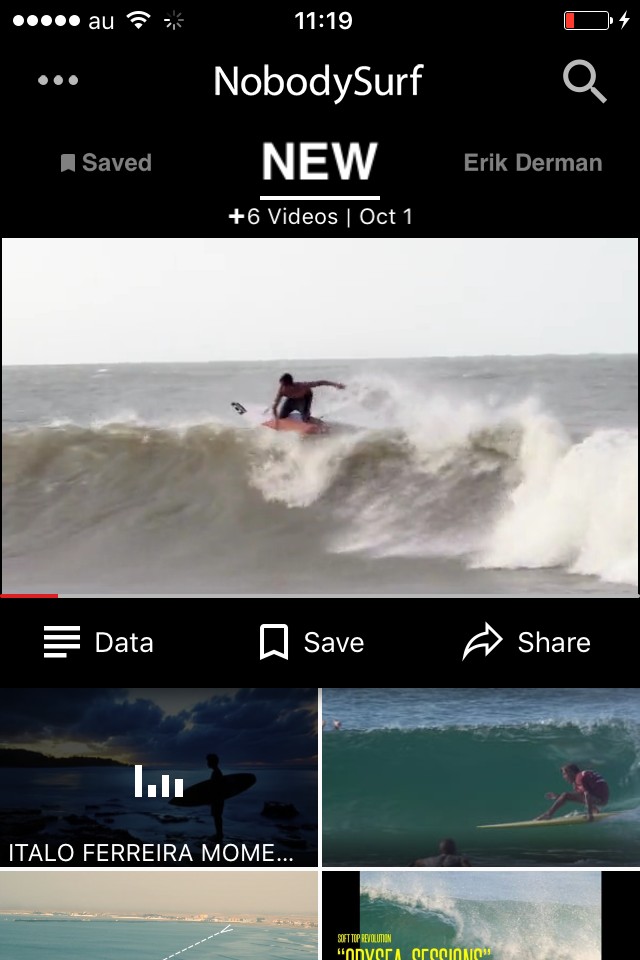Open the search magnifier
This screenshot has width=640, height=960.
click(584, 81)
